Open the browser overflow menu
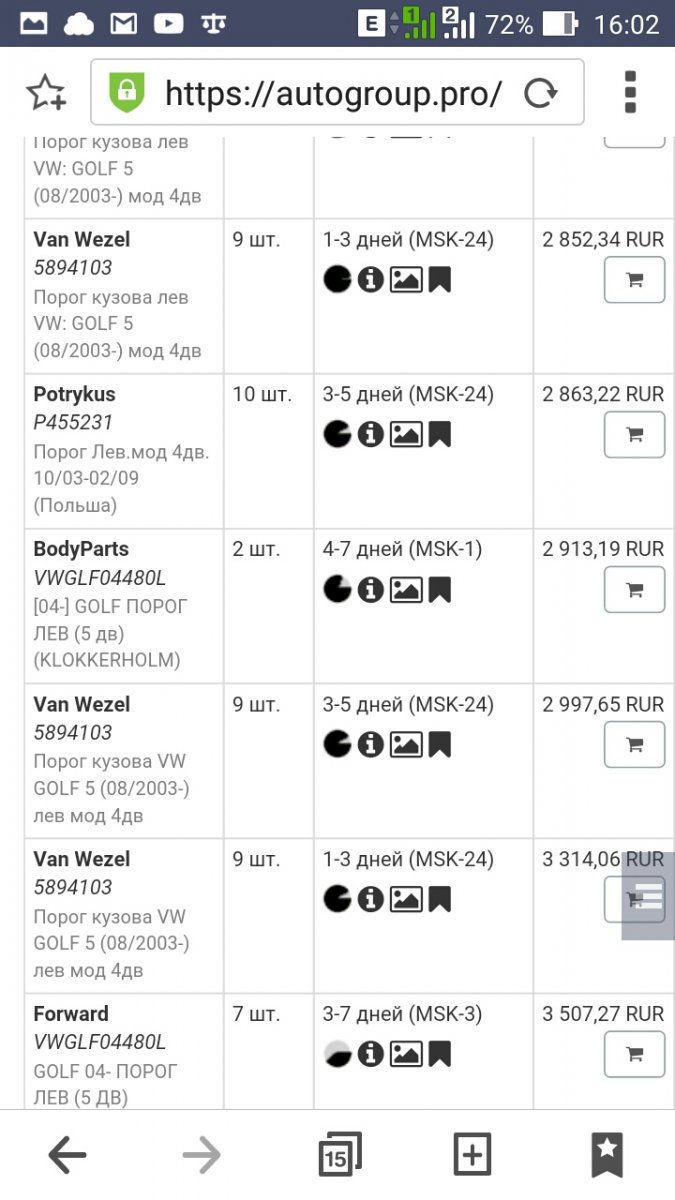 630,92
